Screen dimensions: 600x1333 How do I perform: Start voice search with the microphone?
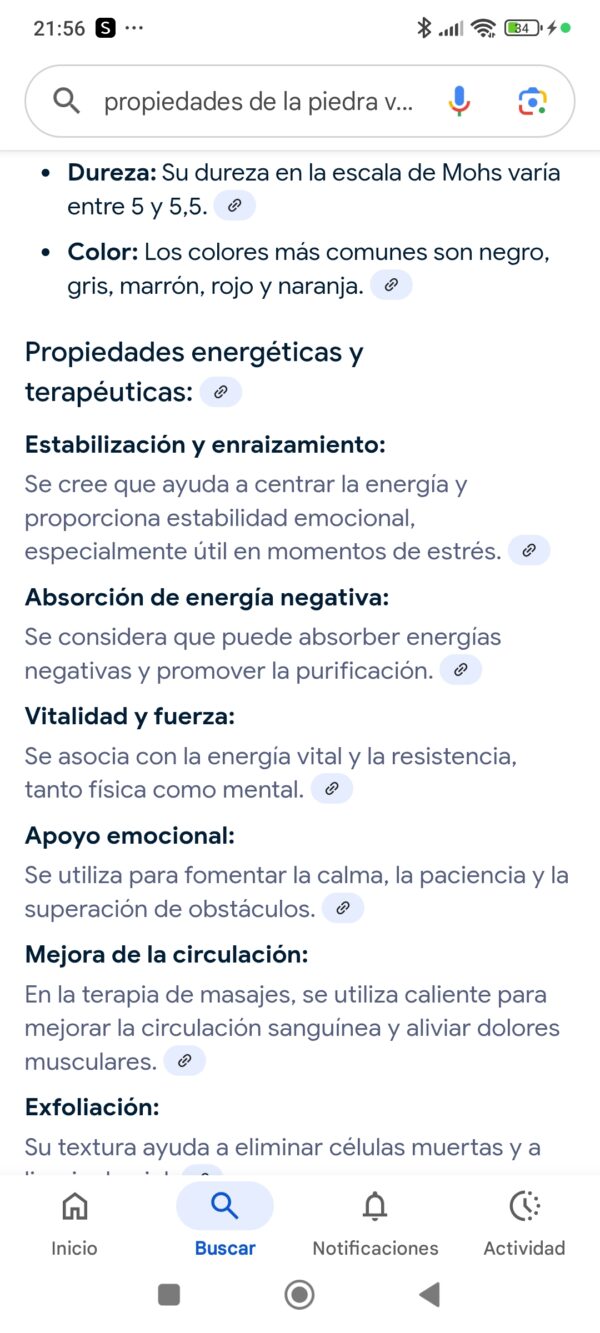tap(459, 101)
